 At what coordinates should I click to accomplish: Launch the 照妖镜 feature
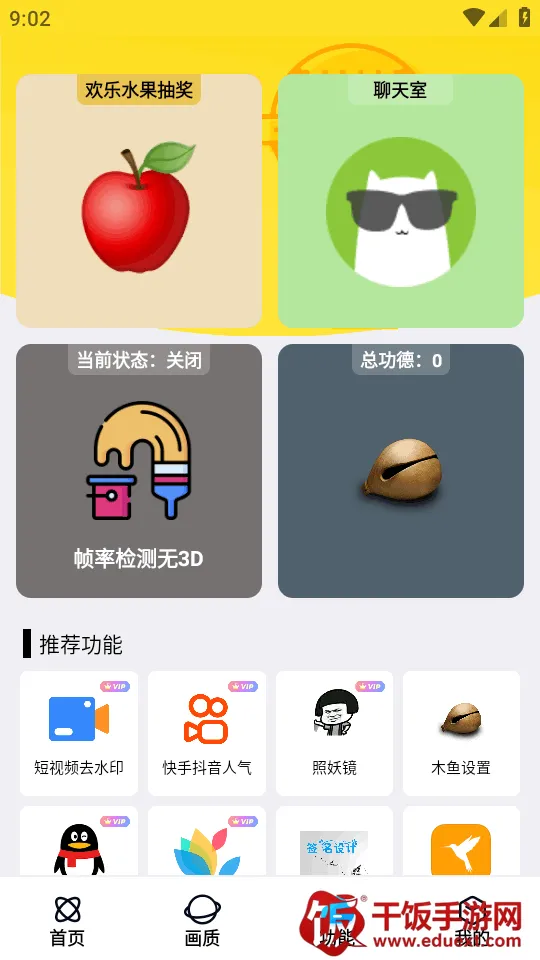click(x=335, y=733)
